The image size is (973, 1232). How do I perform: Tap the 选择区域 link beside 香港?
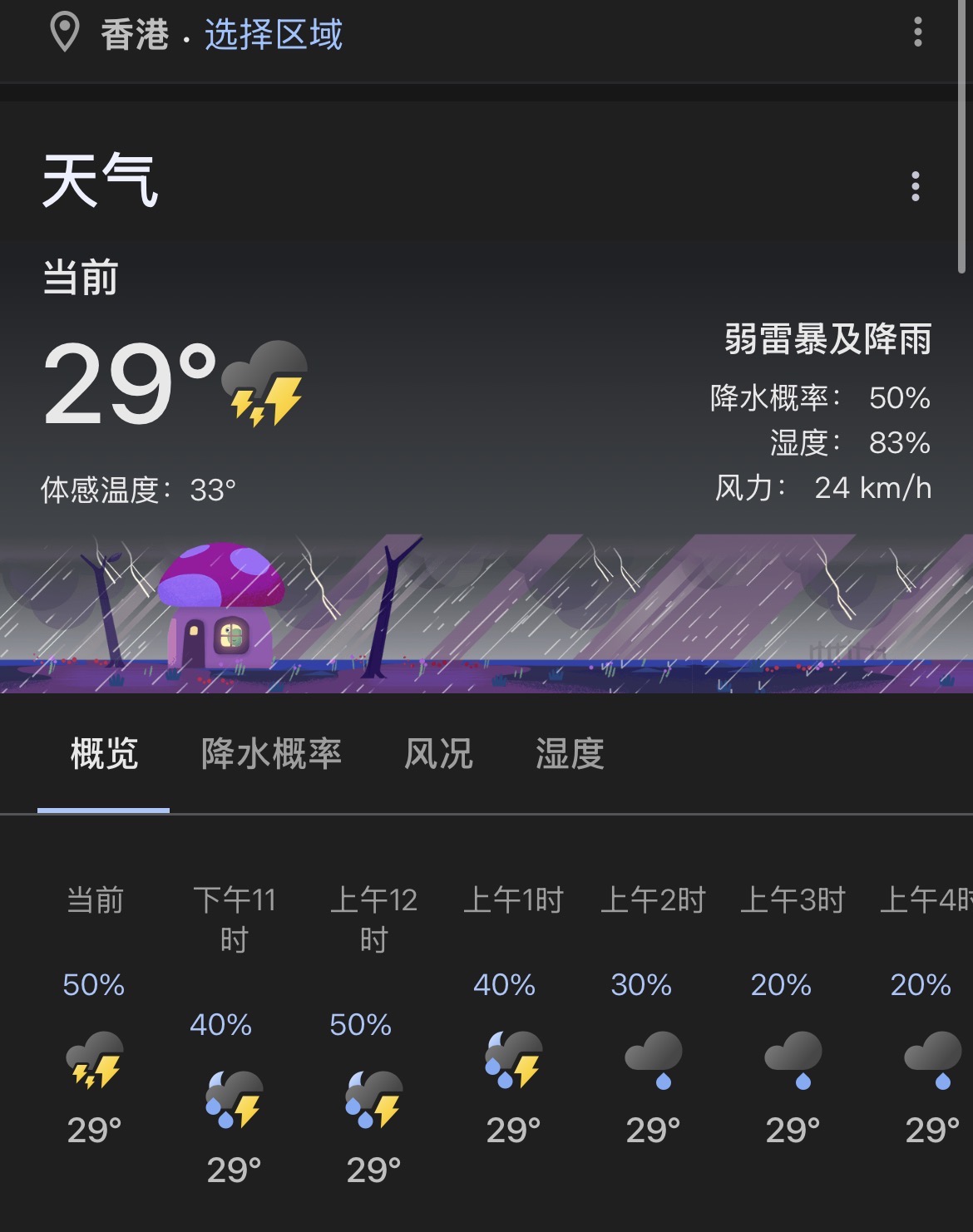273,35
